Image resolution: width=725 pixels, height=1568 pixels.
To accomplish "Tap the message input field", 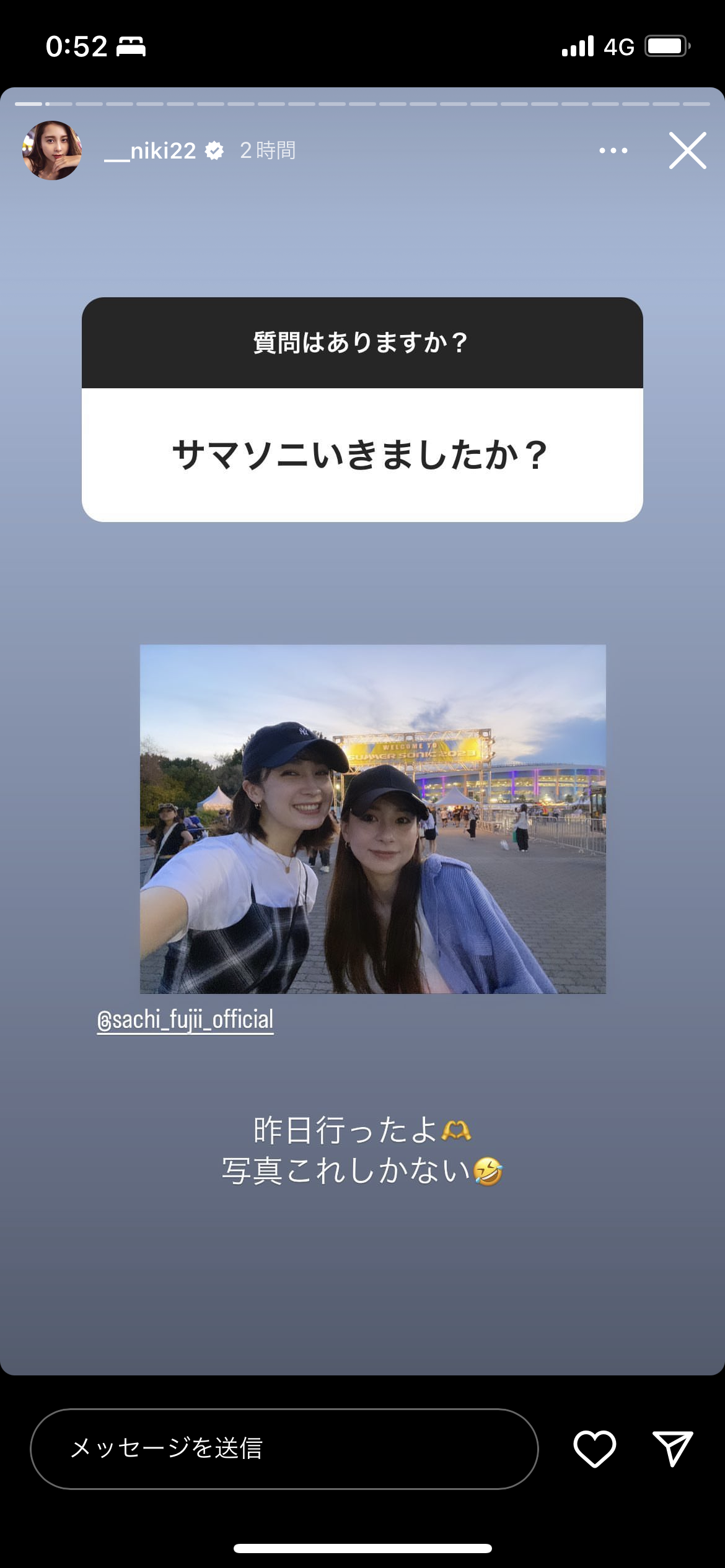I will pyautogui.click(x=284, y=1448).
